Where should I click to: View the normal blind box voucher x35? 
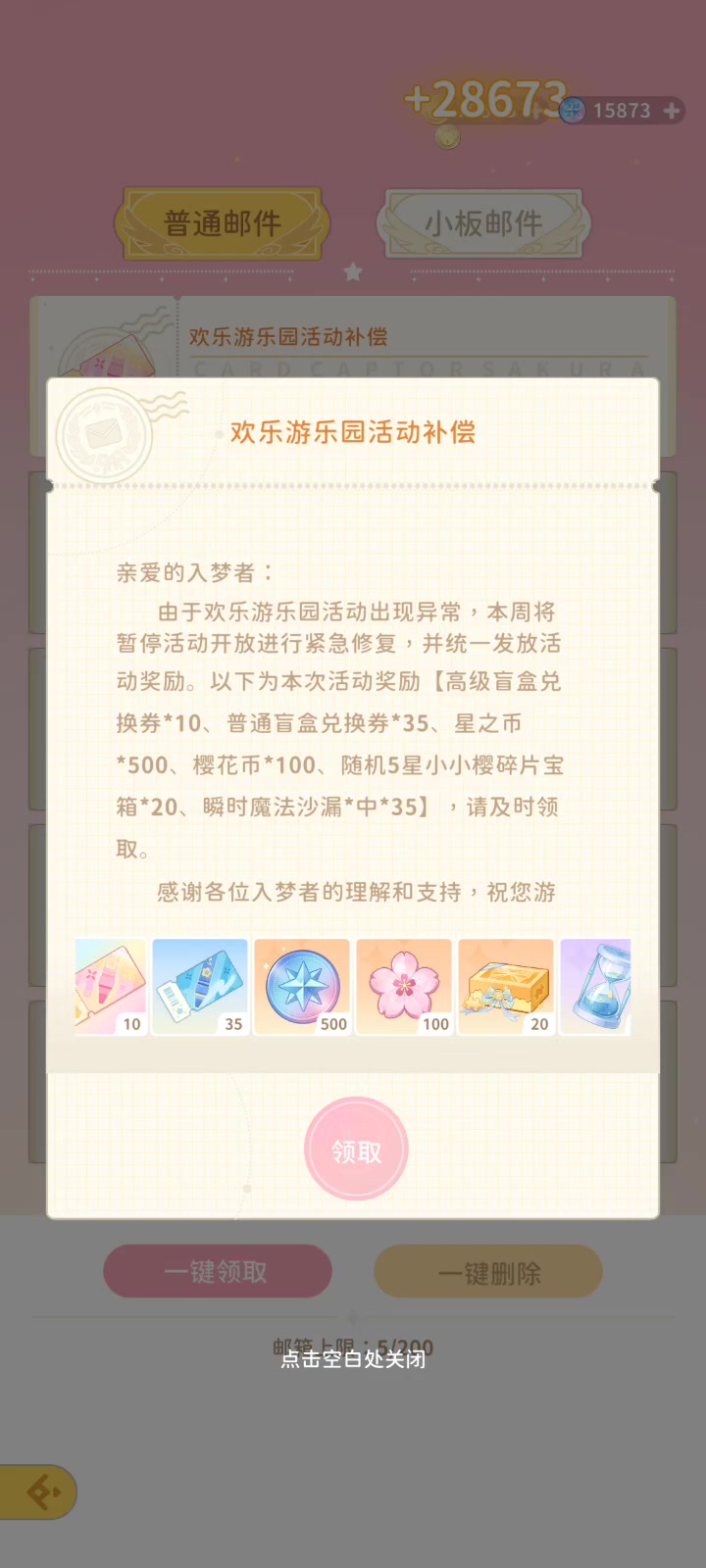tap(200, 987)
